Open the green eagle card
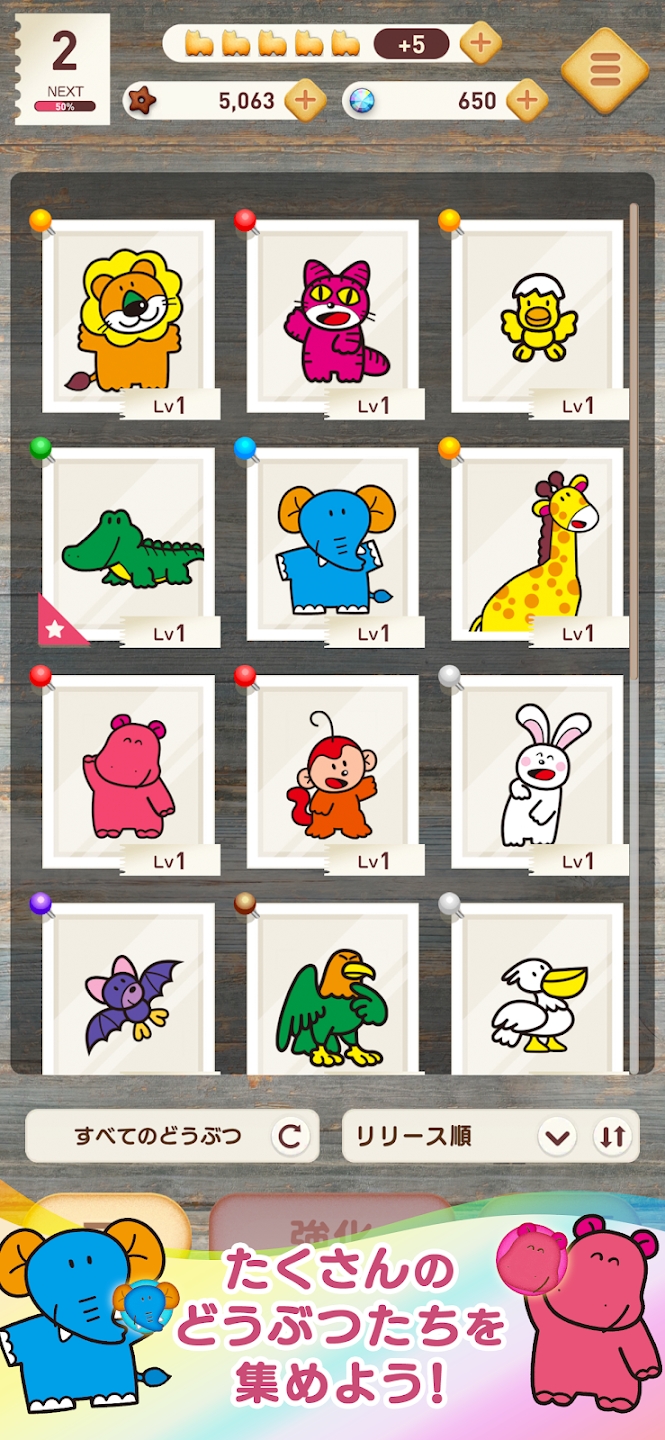 point(333,990)
